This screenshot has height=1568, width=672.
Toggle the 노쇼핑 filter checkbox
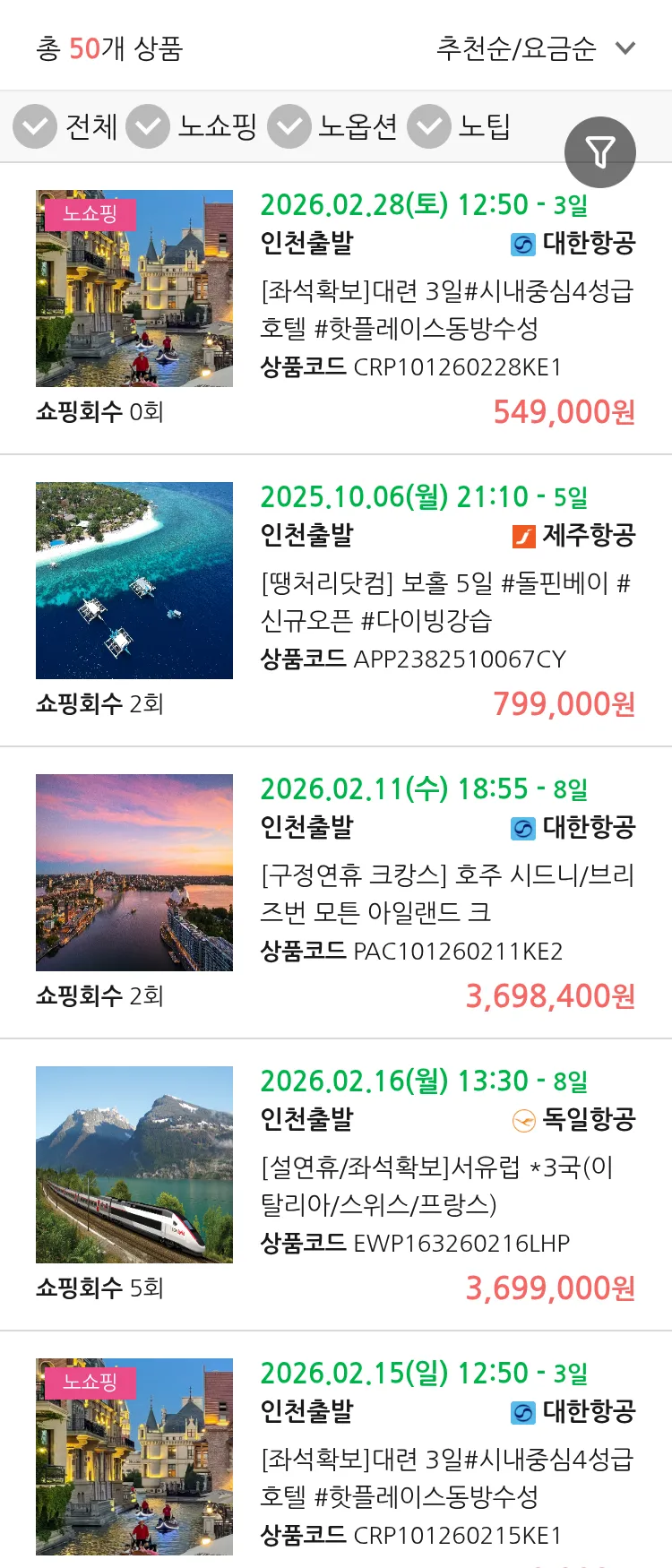(x=148, y=125)
